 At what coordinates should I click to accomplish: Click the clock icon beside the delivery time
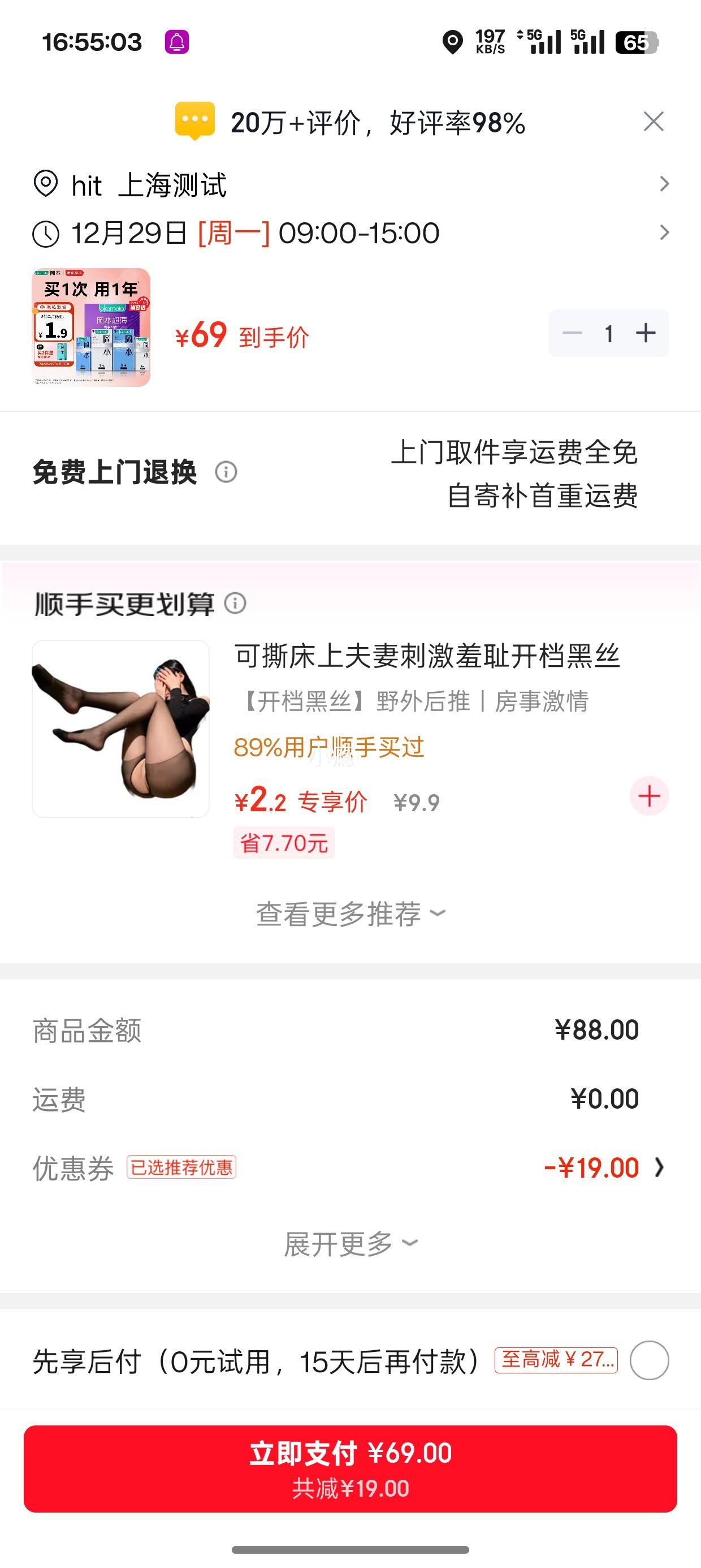pyautogui.click(x=47, y=232)
